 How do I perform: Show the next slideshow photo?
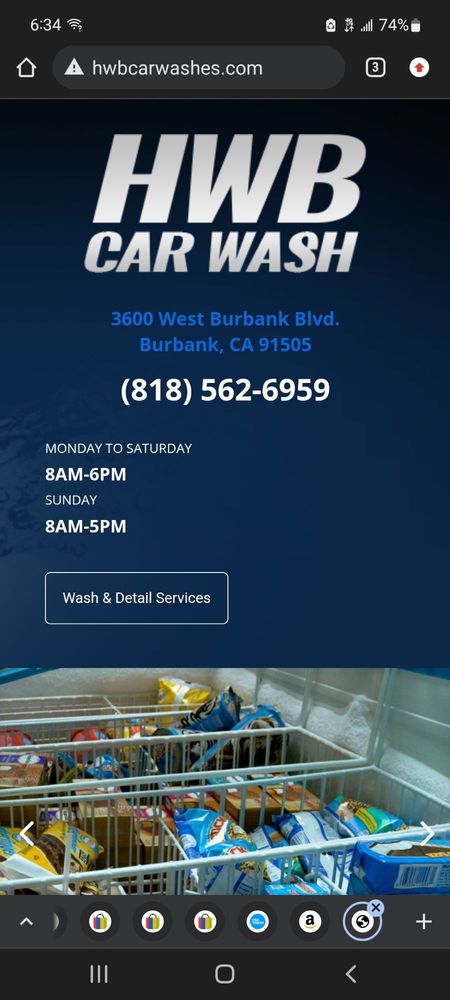(426, 833)
